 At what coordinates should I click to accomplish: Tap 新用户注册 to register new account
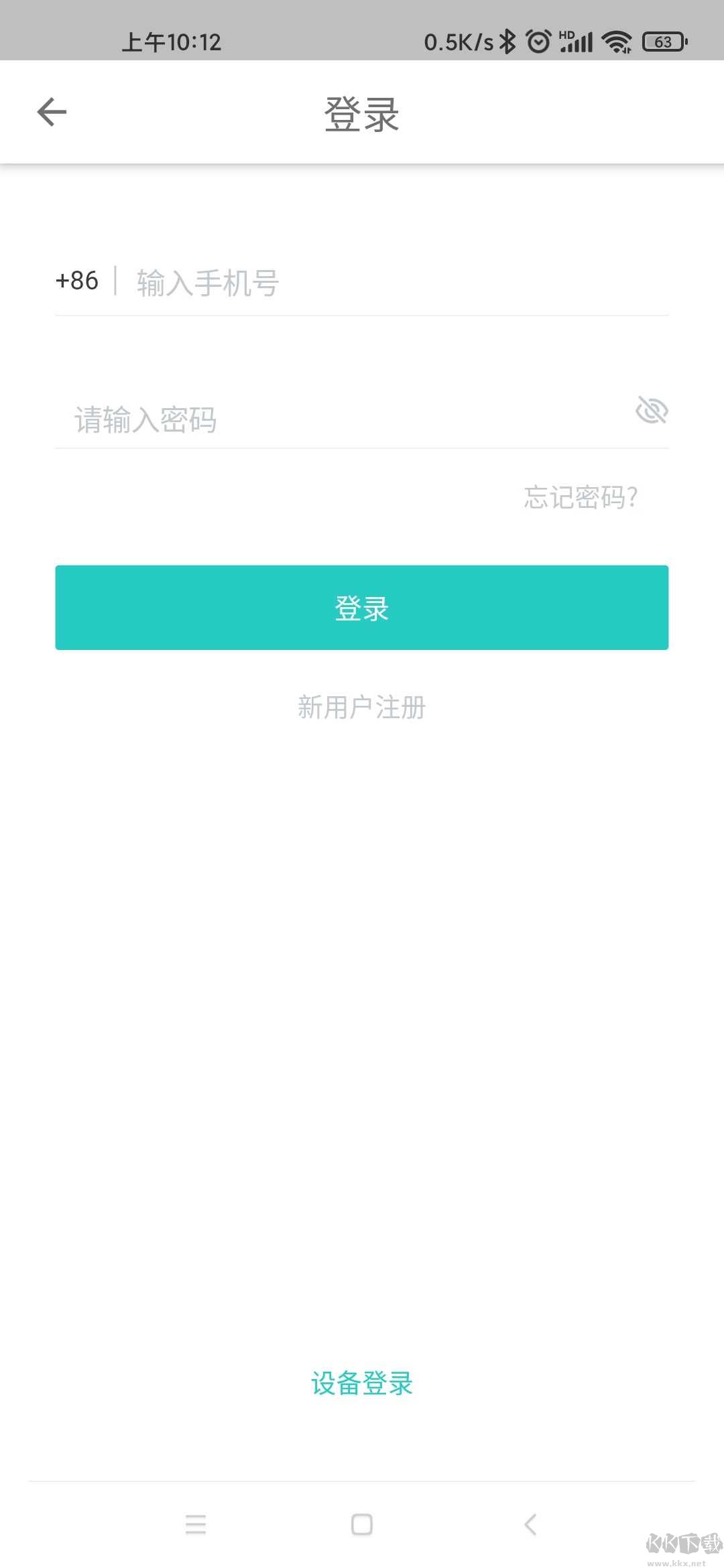(x=362, y=708)
